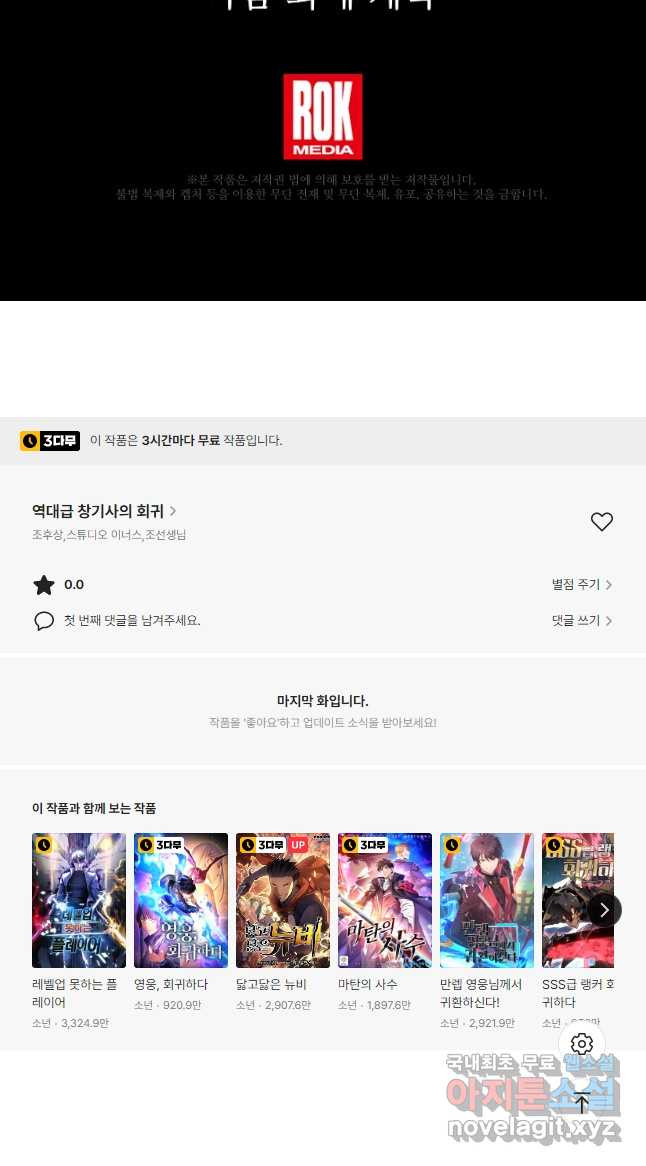
Task: Tap 댓글 쓰기 to write a comment
Action: (x=581, y=621)
